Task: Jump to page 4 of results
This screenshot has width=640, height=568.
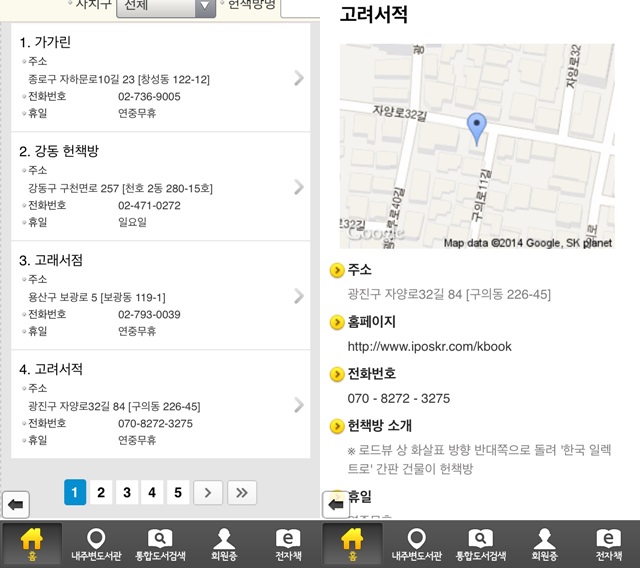Action: 152,492
